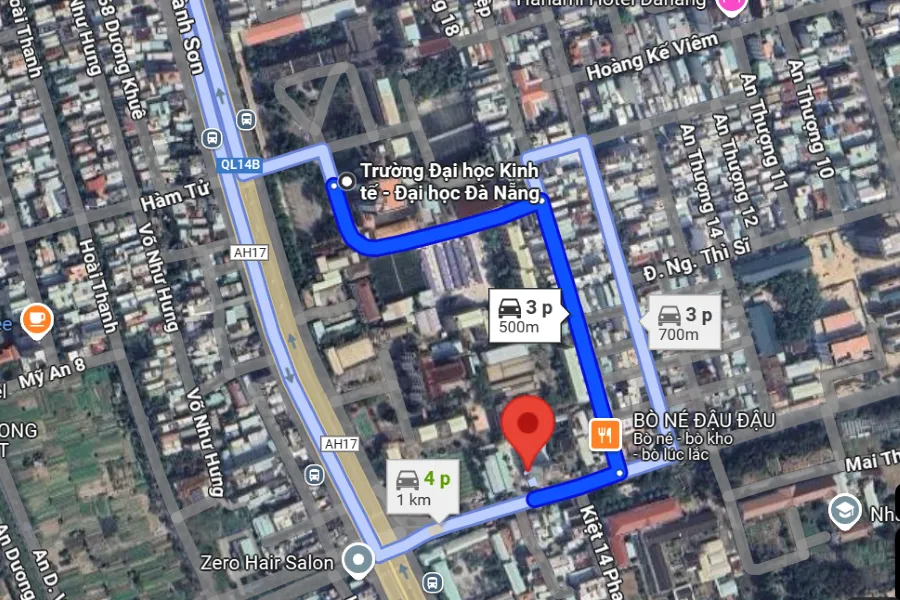Tap the Trường Đại học Kinh tế start point
Image resolution: width=900 pixels, height=600 pixels.
346,181
